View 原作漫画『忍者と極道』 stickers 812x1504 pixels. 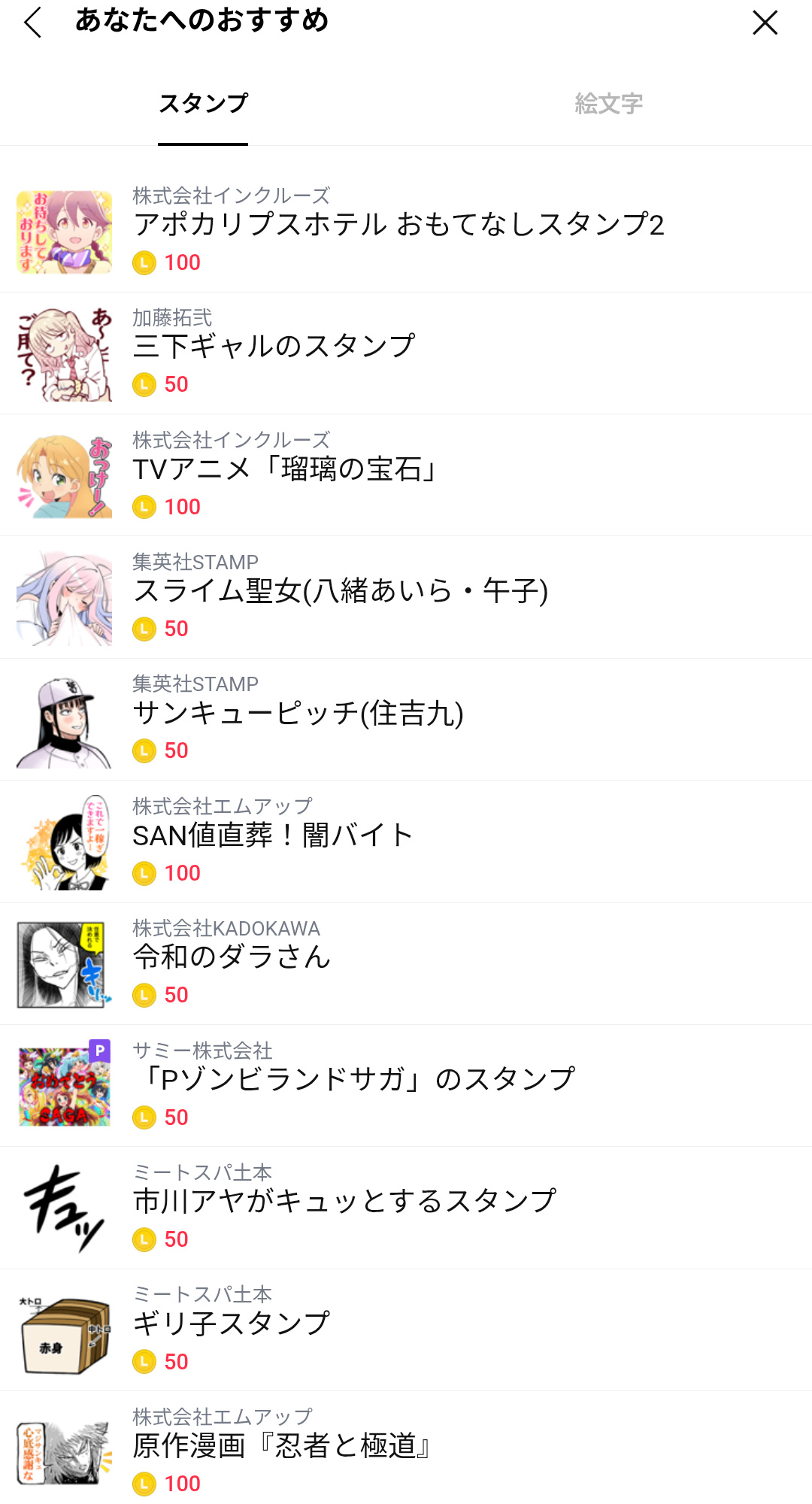click(x=282, y=1445)
